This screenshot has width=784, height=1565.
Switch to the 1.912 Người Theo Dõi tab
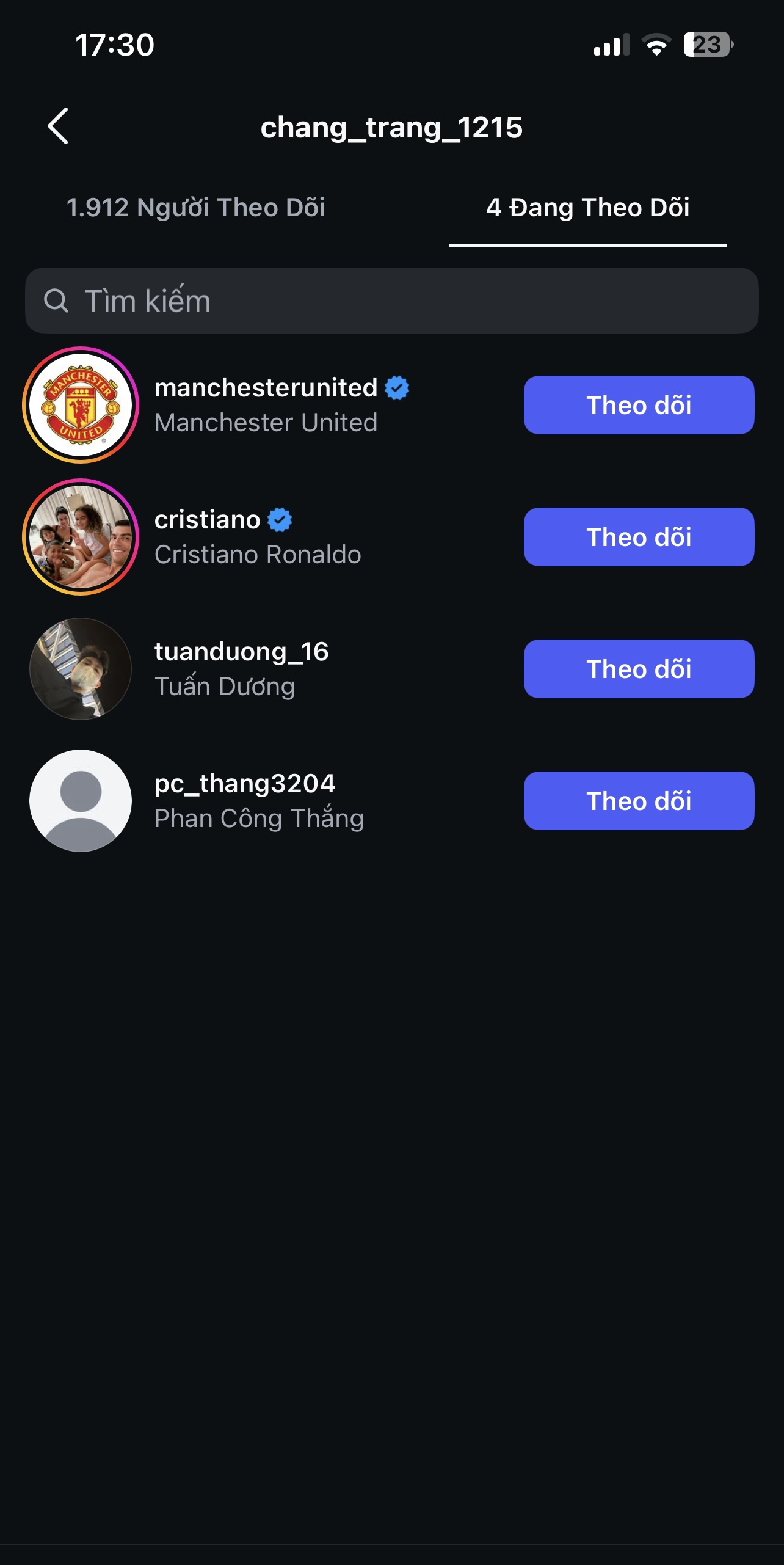coord(195,208)
